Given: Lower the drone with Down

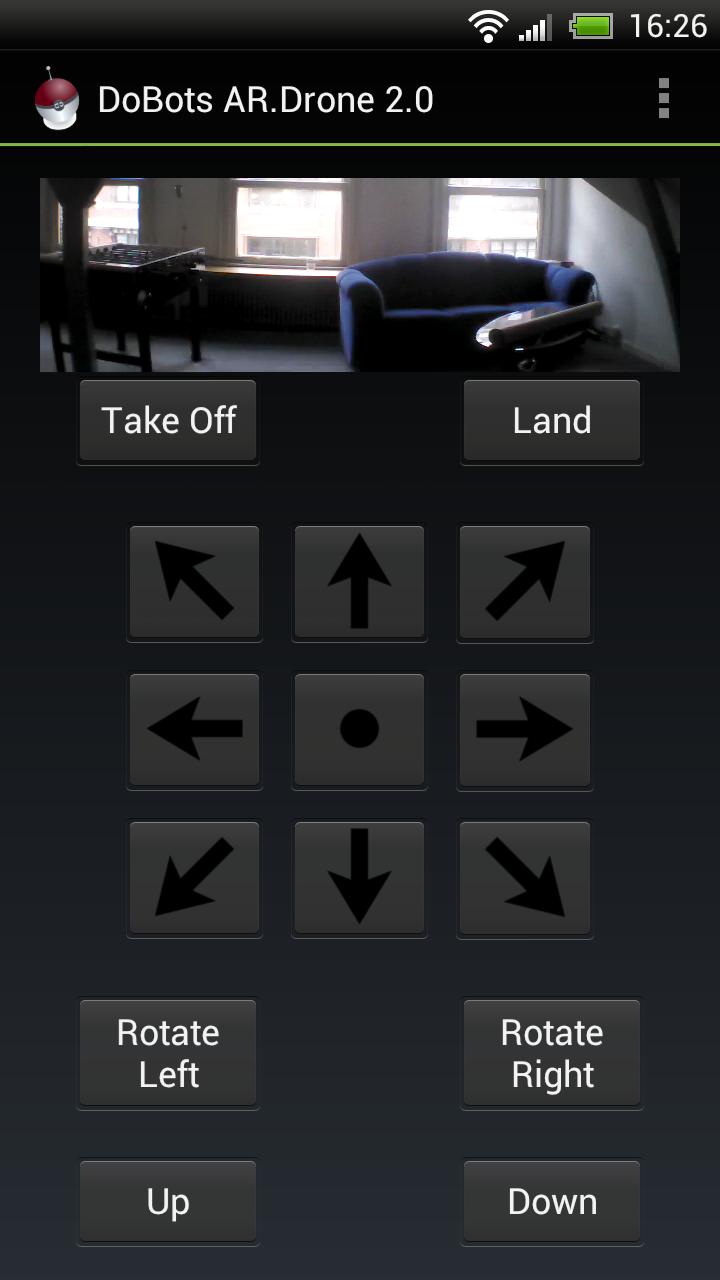Looking at the screenshot, I should (551, 1202).
